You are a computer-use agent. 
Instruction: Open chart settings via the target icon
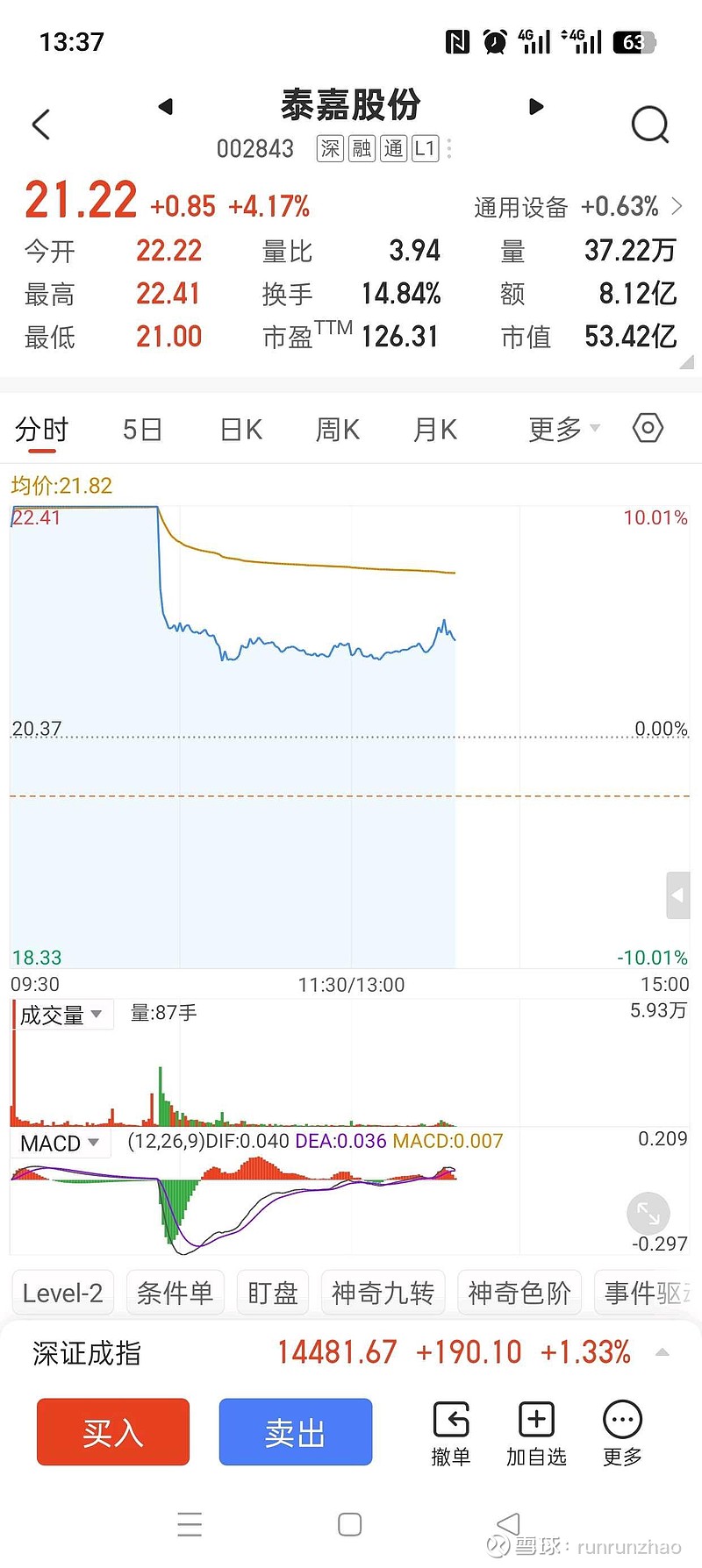[647, 428]
